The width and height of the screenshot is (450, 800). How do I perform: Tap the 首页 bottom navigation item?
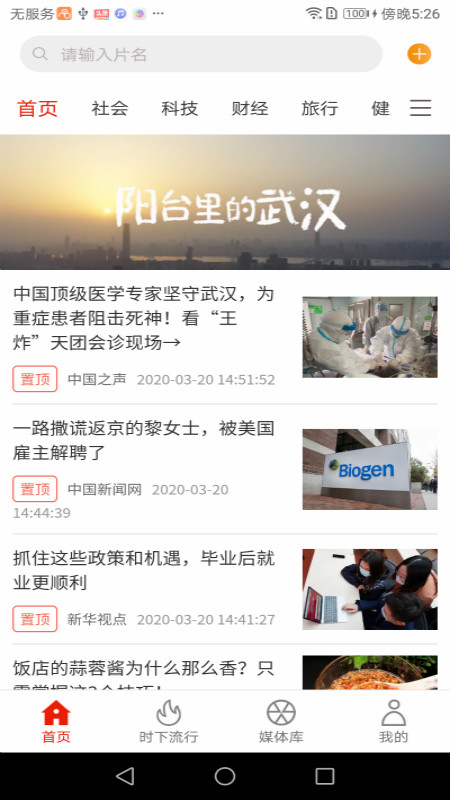[56, 721]
